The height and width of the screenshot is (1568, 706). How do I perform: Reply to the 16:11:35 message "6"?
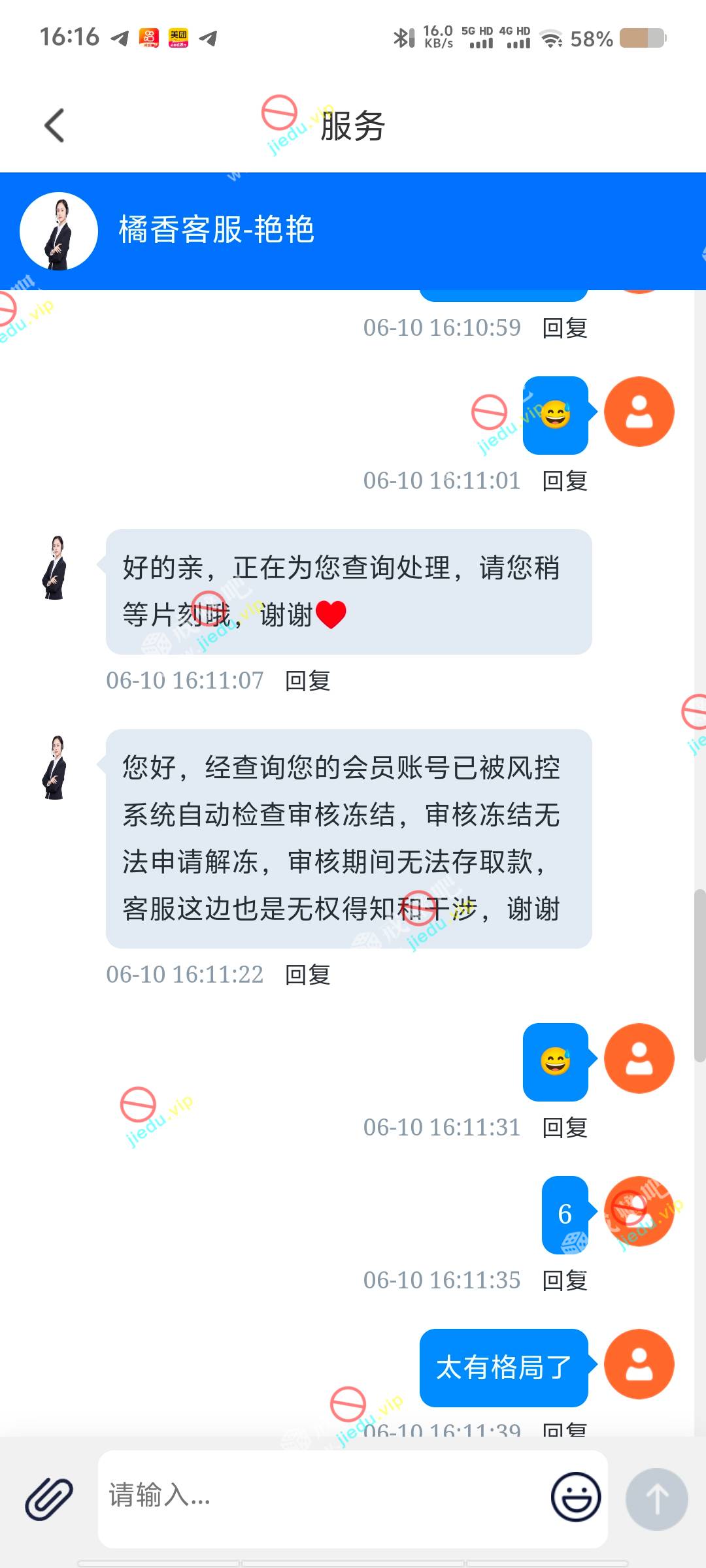565,1281
